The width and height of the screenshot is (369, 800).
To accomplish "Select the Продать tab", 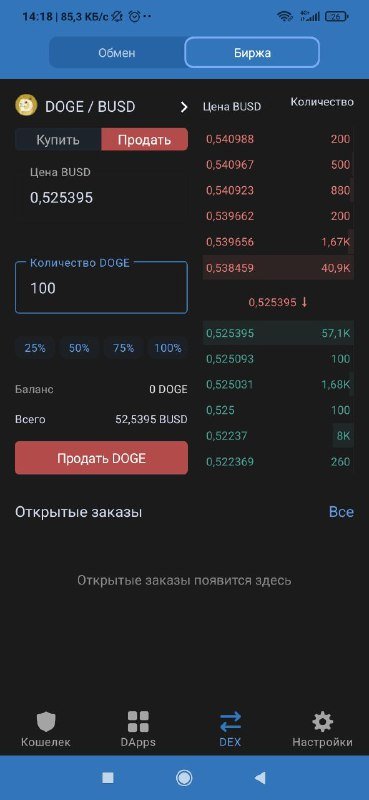I will coord(144,140).
